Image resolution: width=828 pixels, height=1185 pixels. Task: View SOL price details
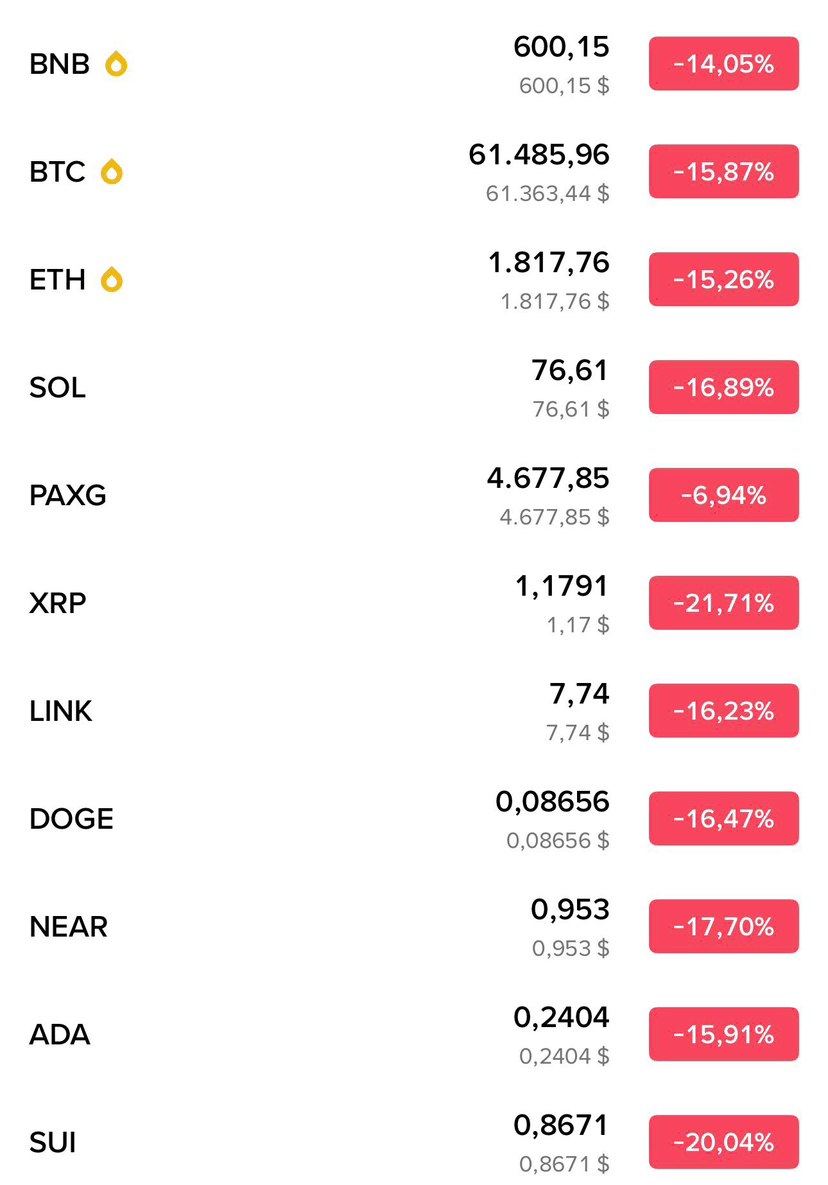(x=414, y=388)
